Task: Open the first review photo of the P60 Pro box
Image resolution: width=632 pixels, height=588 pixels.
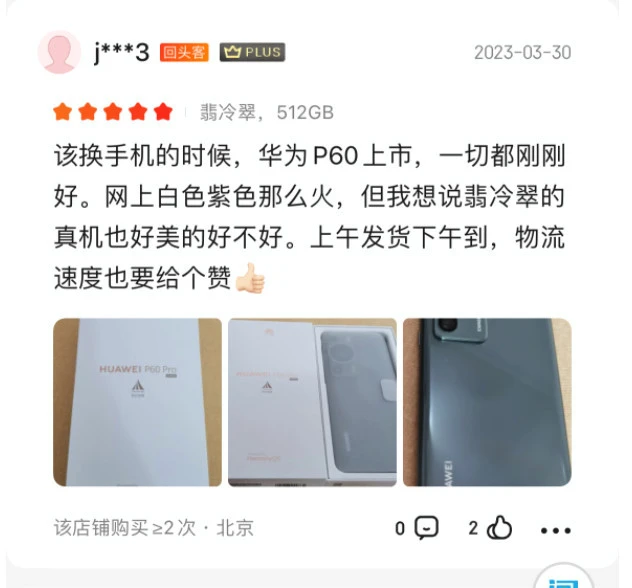Action: tap(138, 402)
